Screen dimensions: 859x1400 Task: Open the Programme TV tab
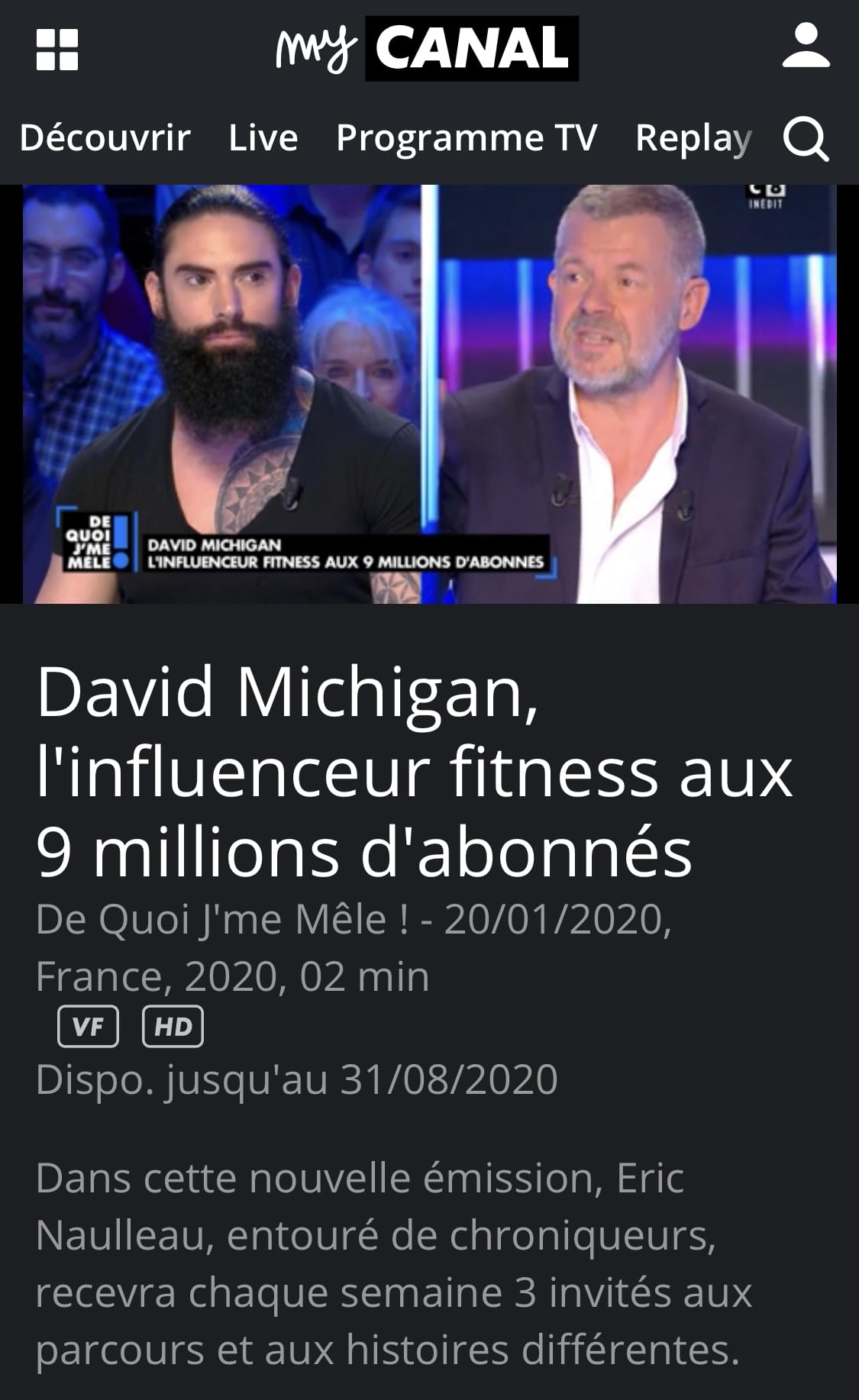pos(467,138)
